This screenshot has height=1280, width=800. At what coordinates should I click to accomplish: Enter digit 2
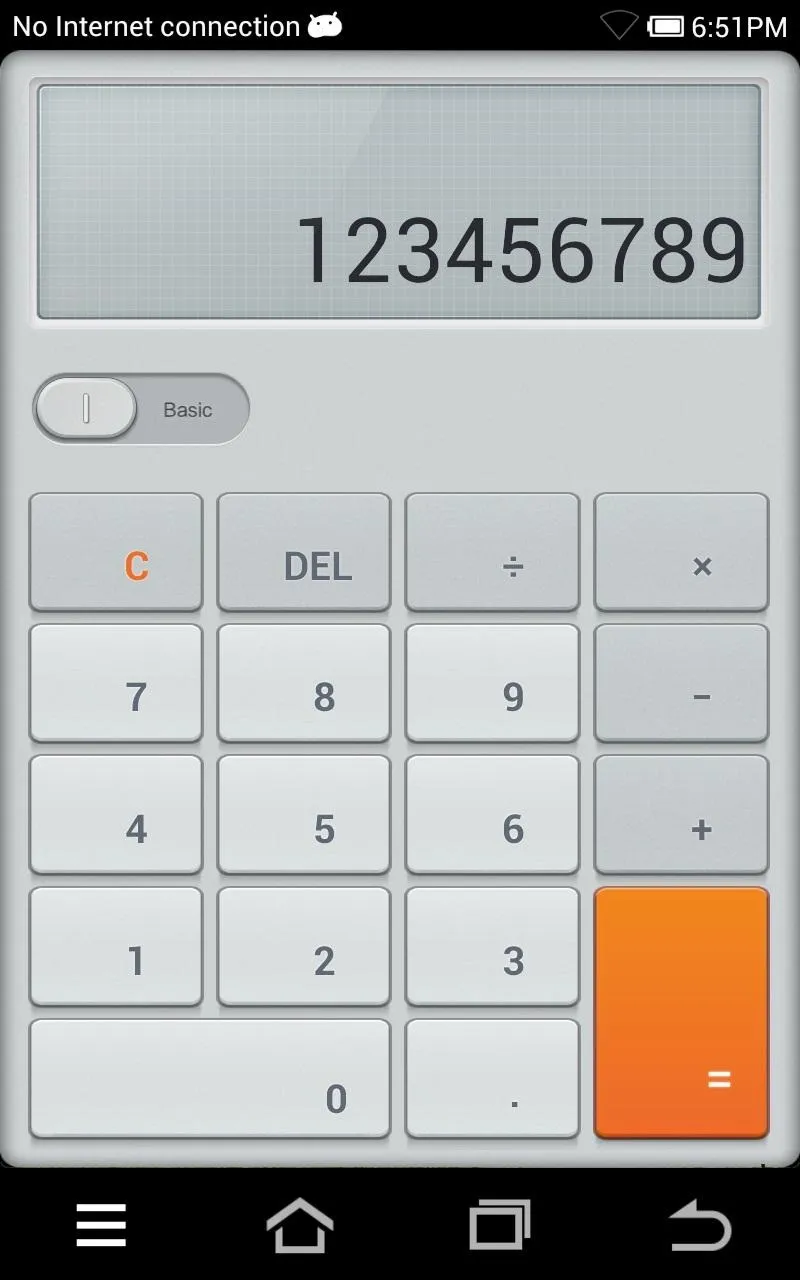pos(304,946)
